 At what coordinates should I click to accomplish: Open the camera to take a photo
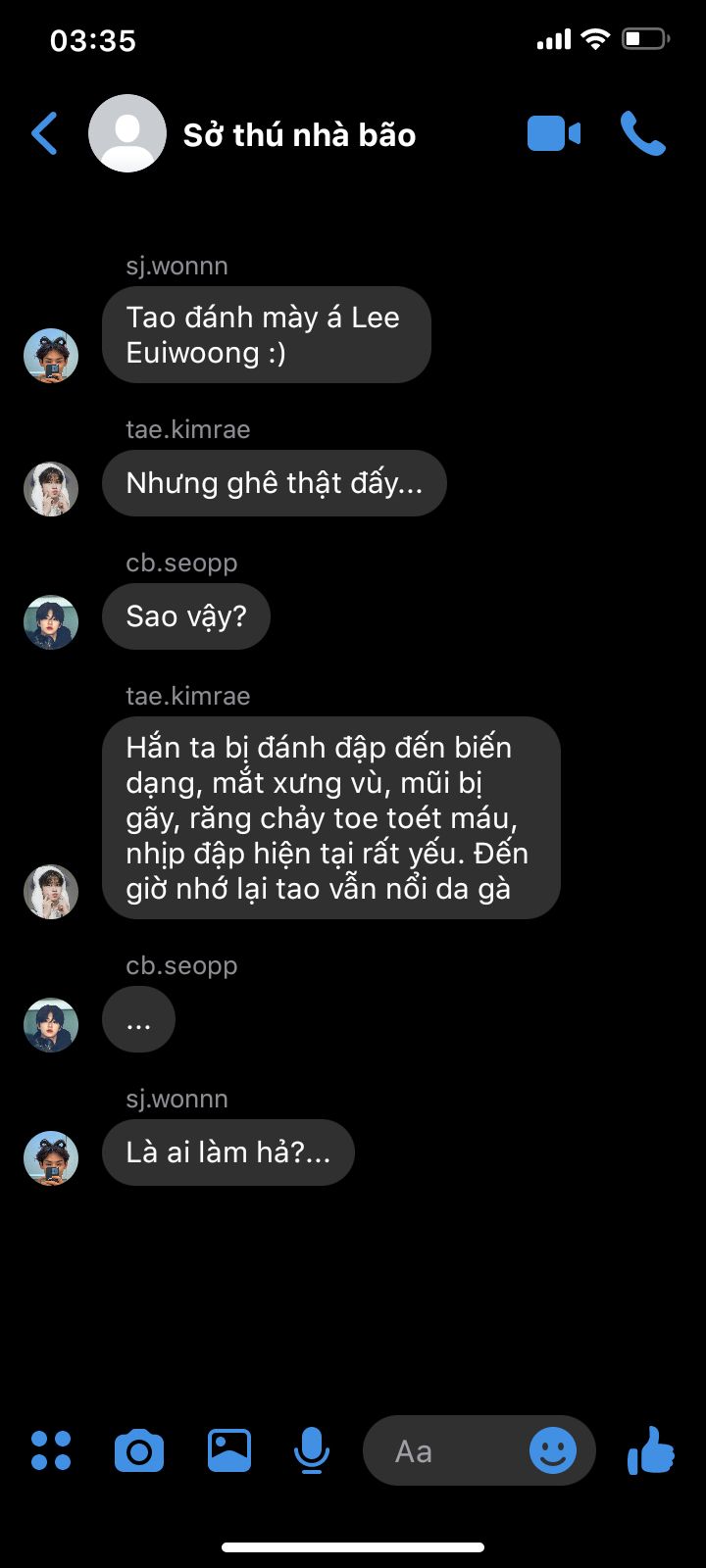tap(139, 1450)
